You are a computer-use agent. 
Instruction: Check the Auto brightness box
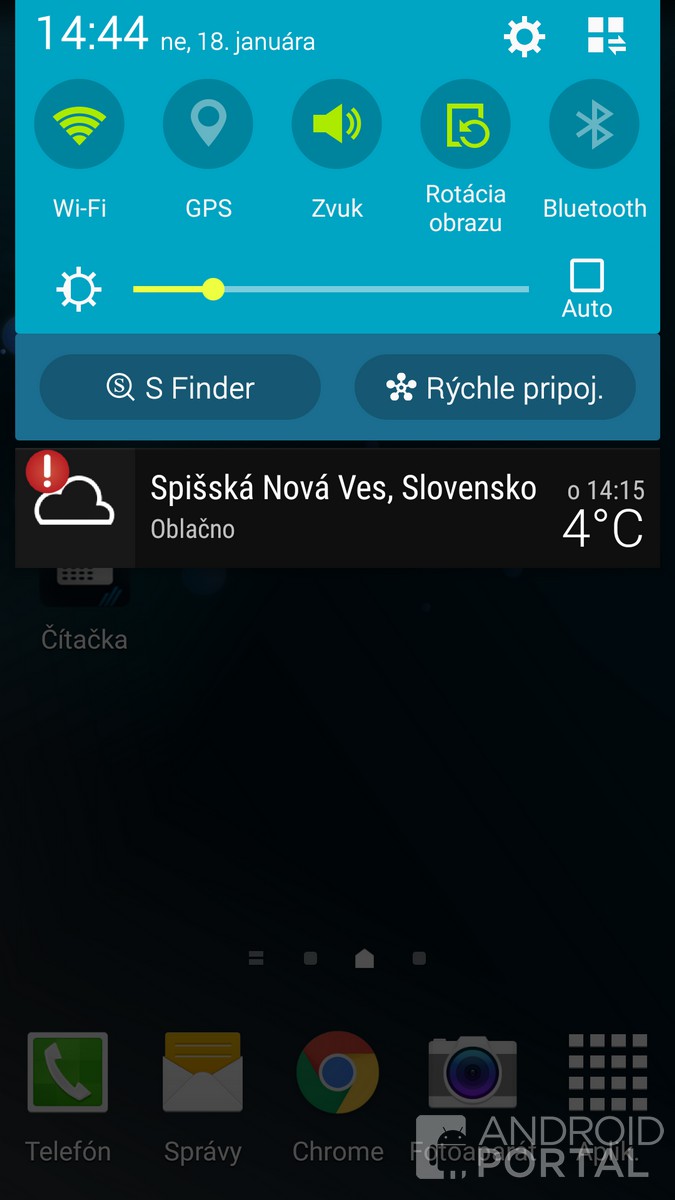(587, 276)
